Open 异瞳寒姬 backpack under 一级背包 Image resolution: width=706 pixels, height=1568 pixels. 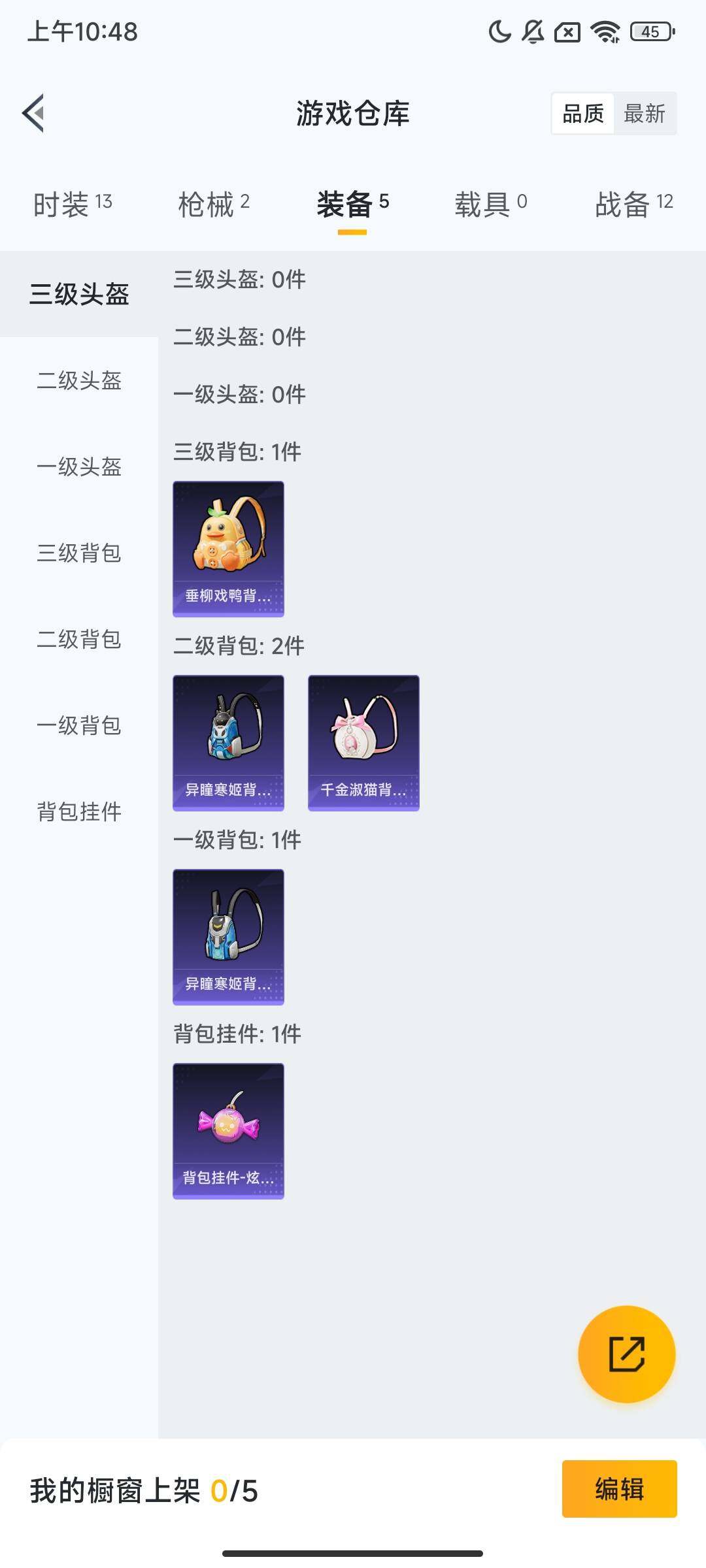(228, 937)
